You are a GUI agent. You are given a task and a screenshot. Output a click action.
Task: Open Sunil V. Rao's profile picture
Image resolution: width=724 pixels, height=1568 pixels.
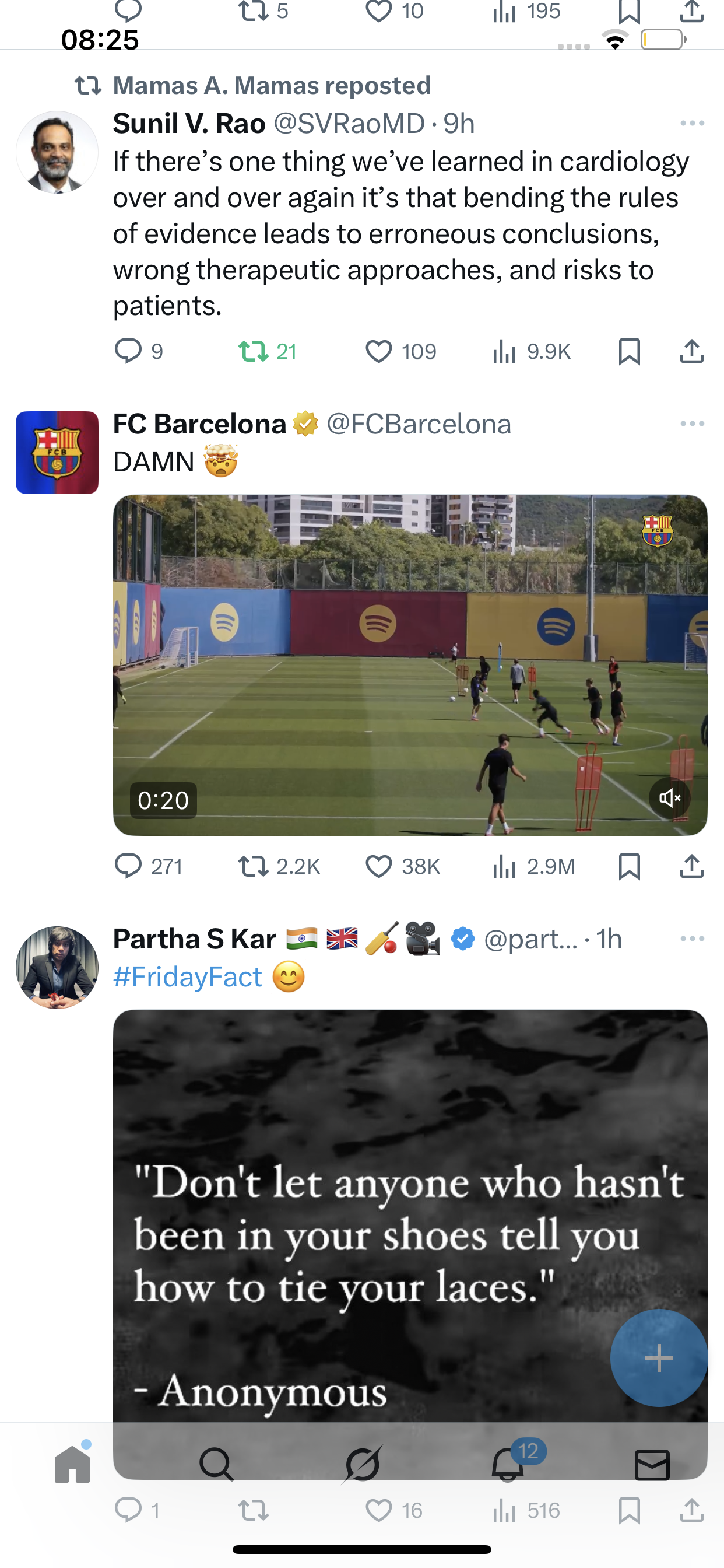point(57,152)
